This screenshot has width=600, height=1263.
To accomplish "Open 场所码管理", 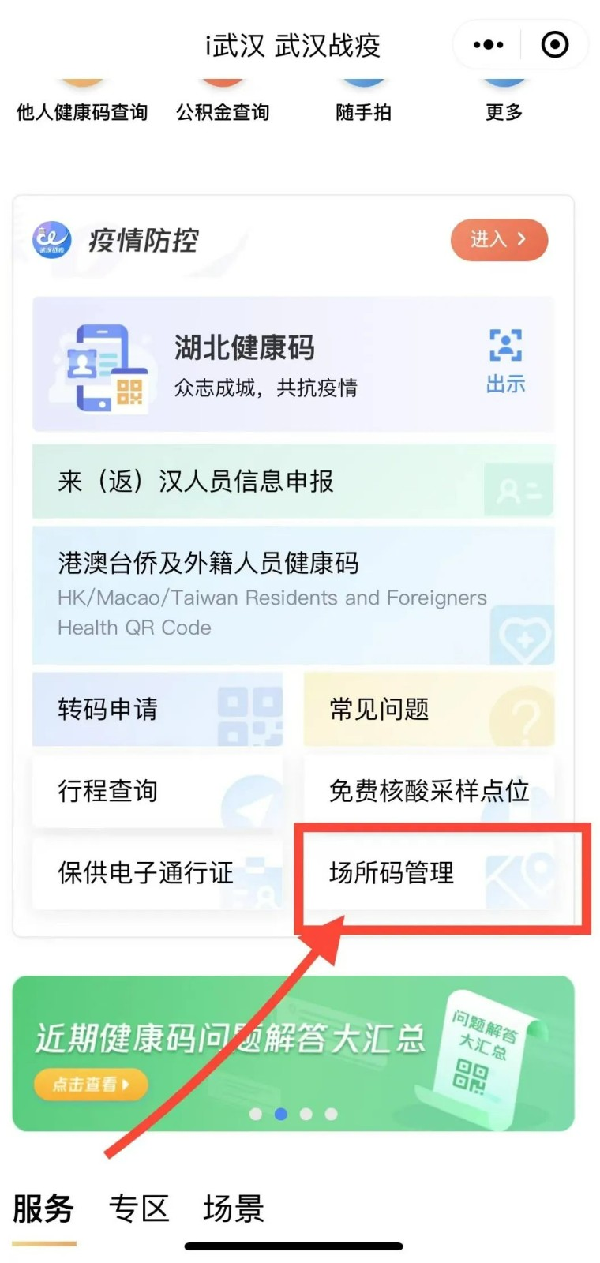I will pyautogui.click(x=428, y=872).
